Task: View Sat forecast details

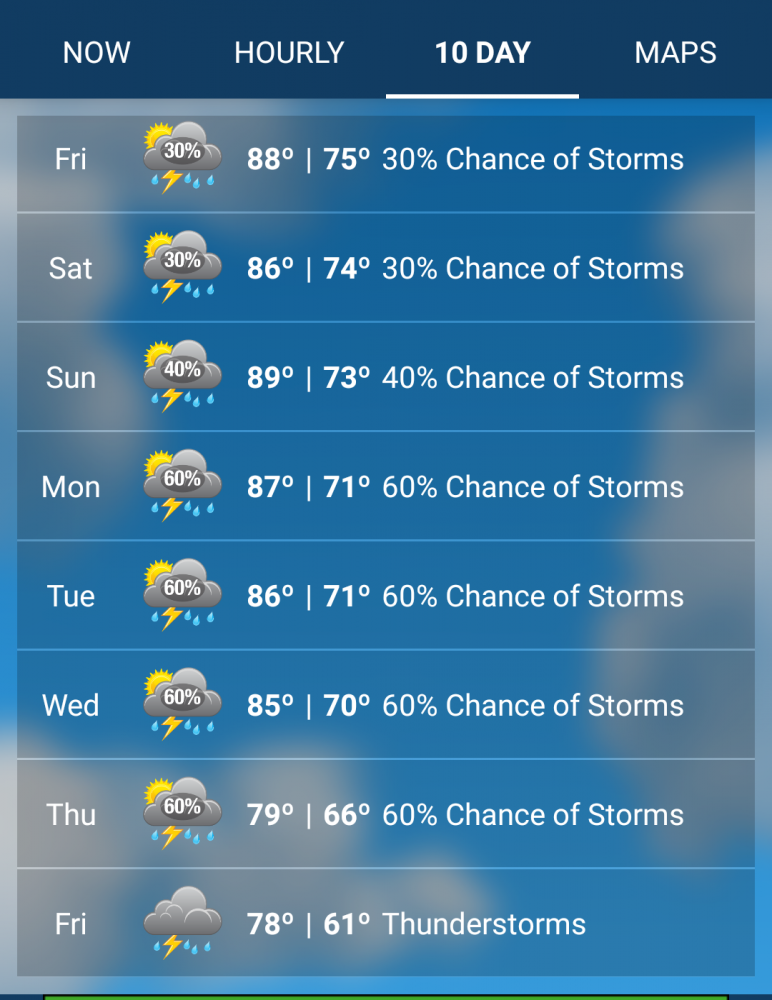Action: point(386,268)
